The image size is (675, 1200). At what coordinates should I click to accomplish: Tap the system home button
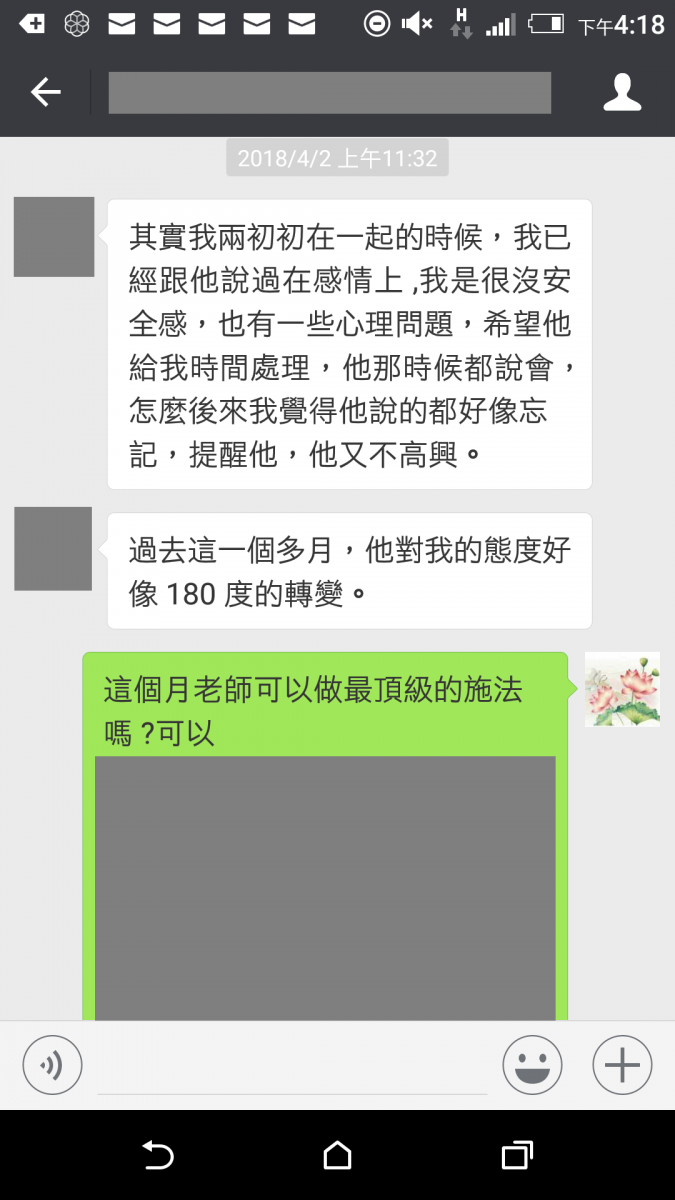337,1156
